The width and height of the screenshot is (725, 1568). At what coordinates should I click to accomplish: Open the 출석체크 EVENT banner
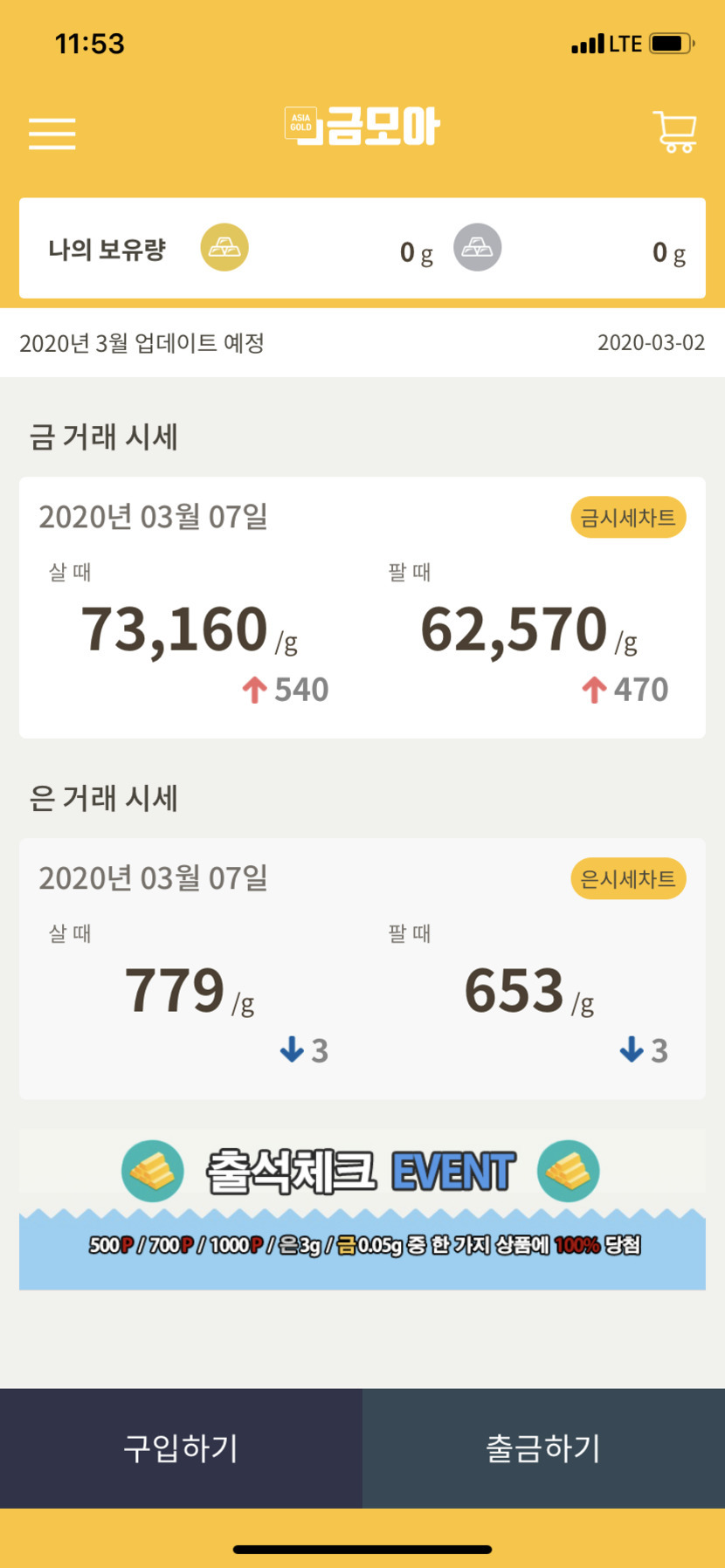tap(362, 1209)
